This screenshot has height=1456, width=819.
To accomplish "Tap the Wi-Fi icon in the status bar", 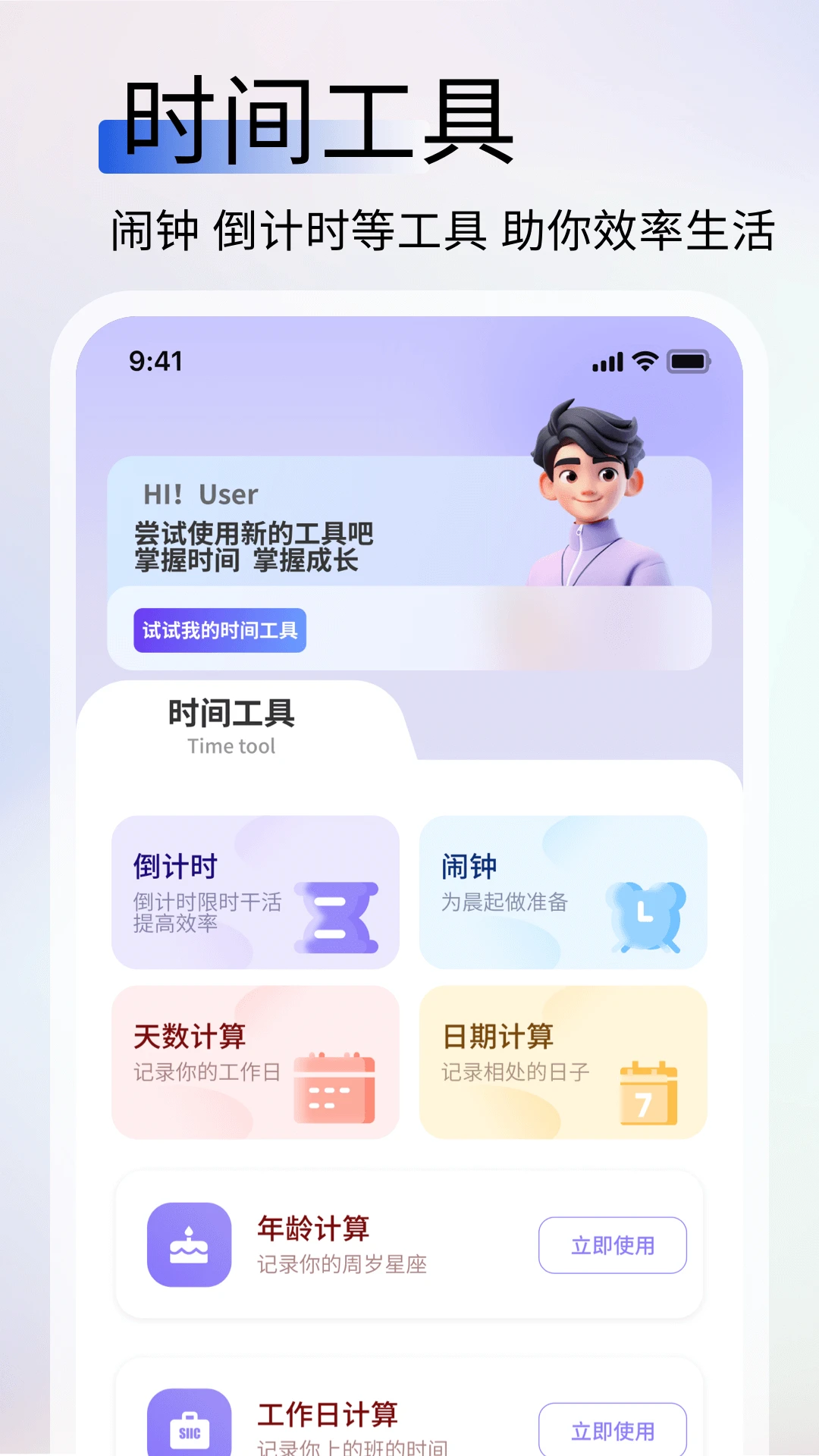I will pyautogui.click(x=644, y=362).
